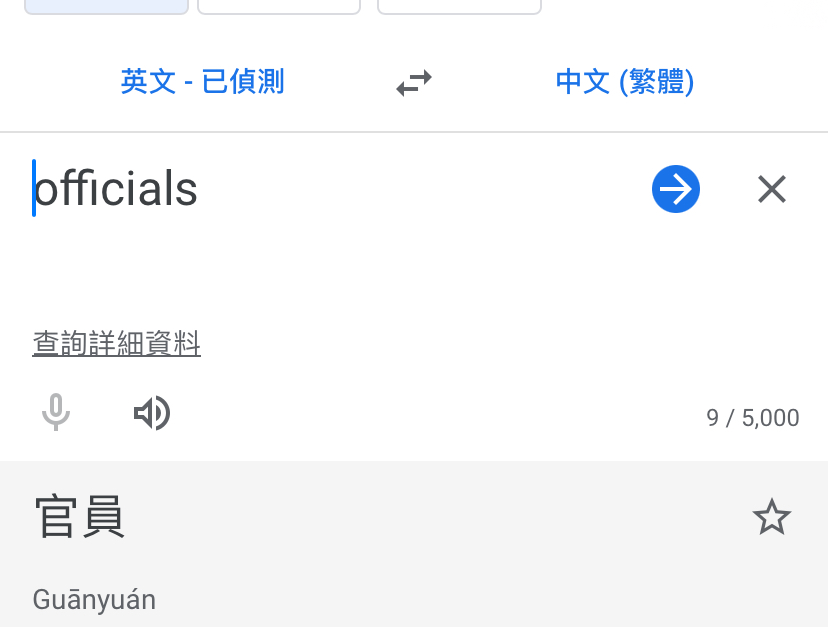Clear the entered text
Viewport: 828px width, 627px height.
pyautogui.click(x=771, y=189)
